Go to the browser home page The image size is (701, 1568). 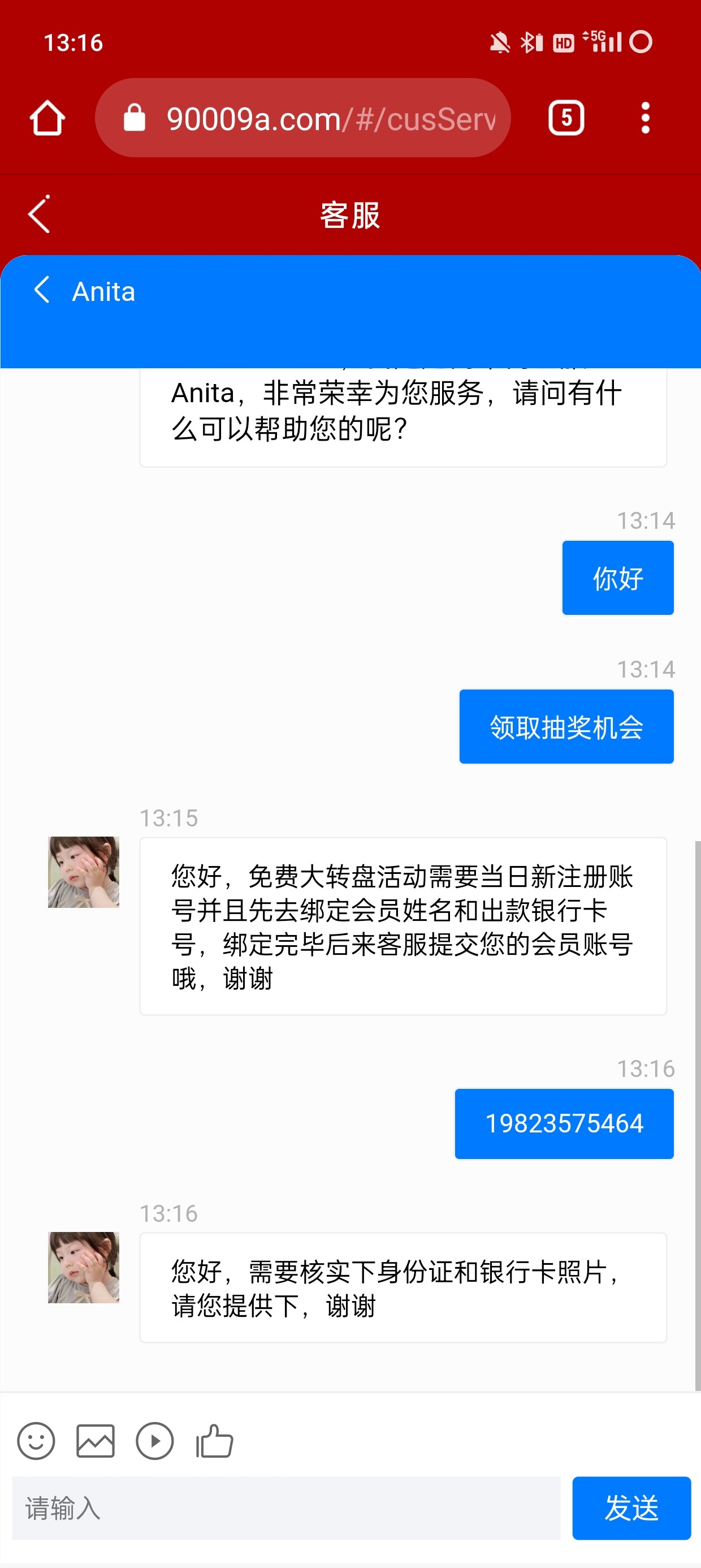(47, 118)
